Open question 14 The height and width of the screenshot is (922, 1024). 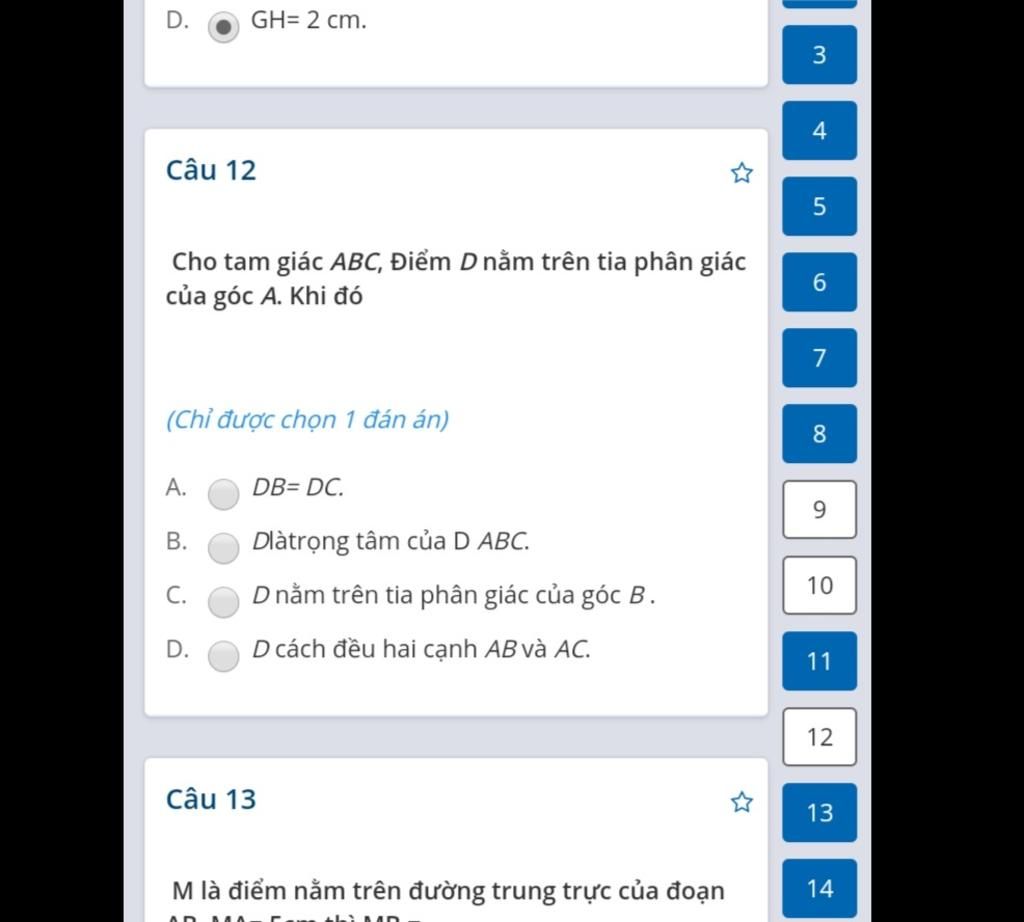[x=819, y=888]
